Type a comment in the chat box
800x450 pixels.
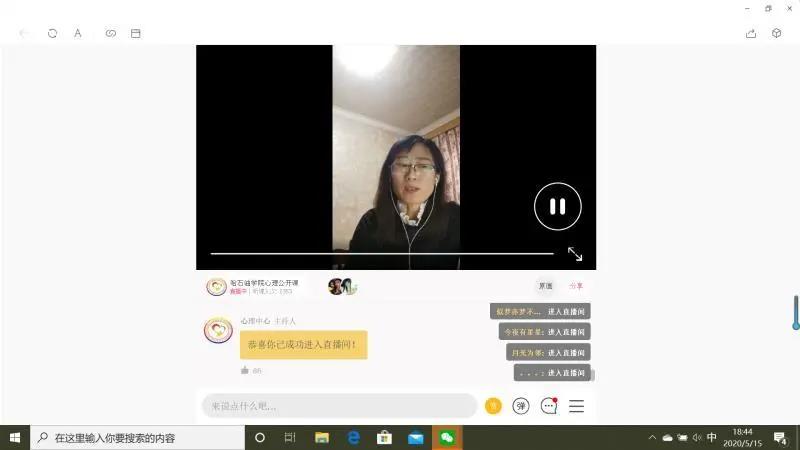339,406
